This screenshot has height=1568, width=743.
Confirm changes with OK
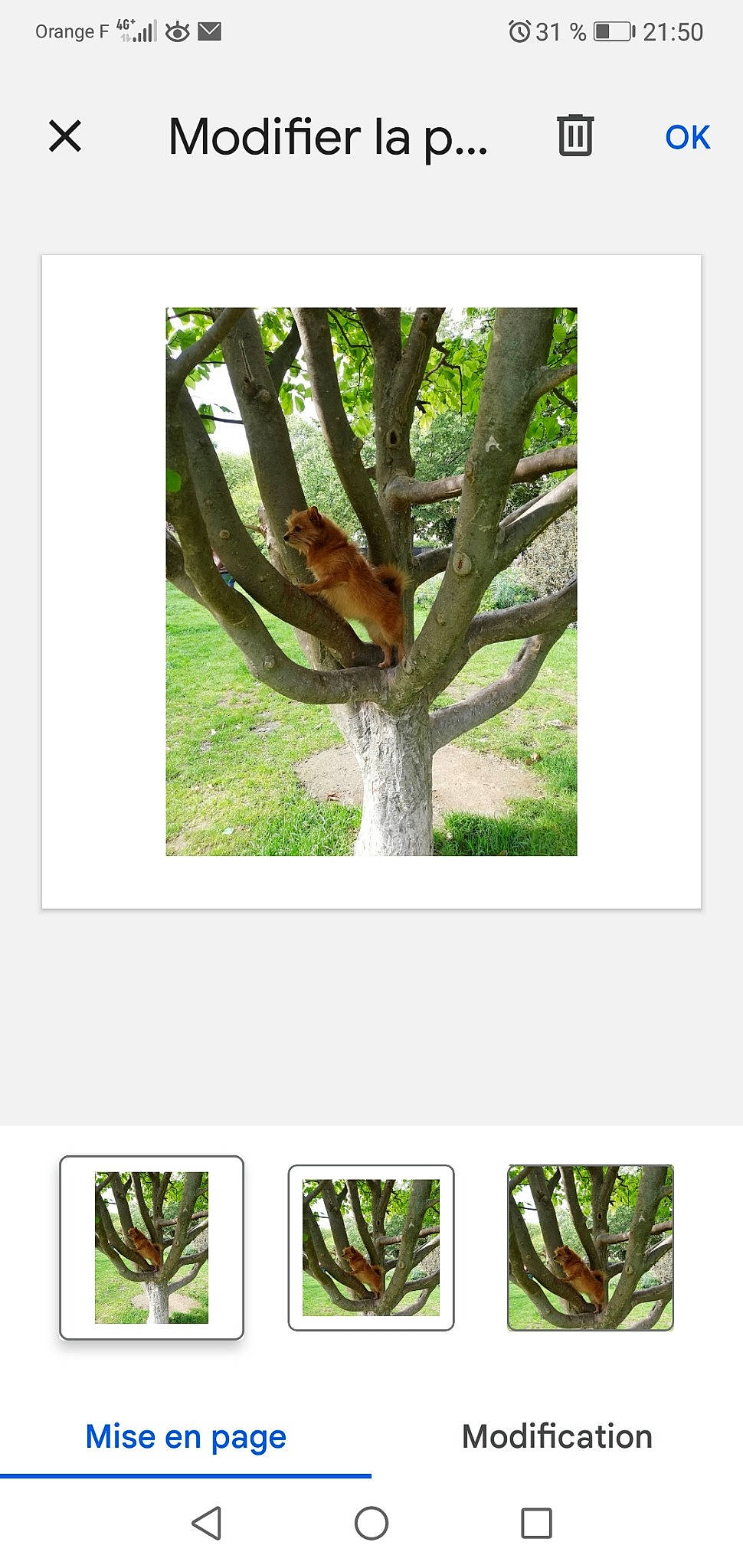click(x=687, y=137)
